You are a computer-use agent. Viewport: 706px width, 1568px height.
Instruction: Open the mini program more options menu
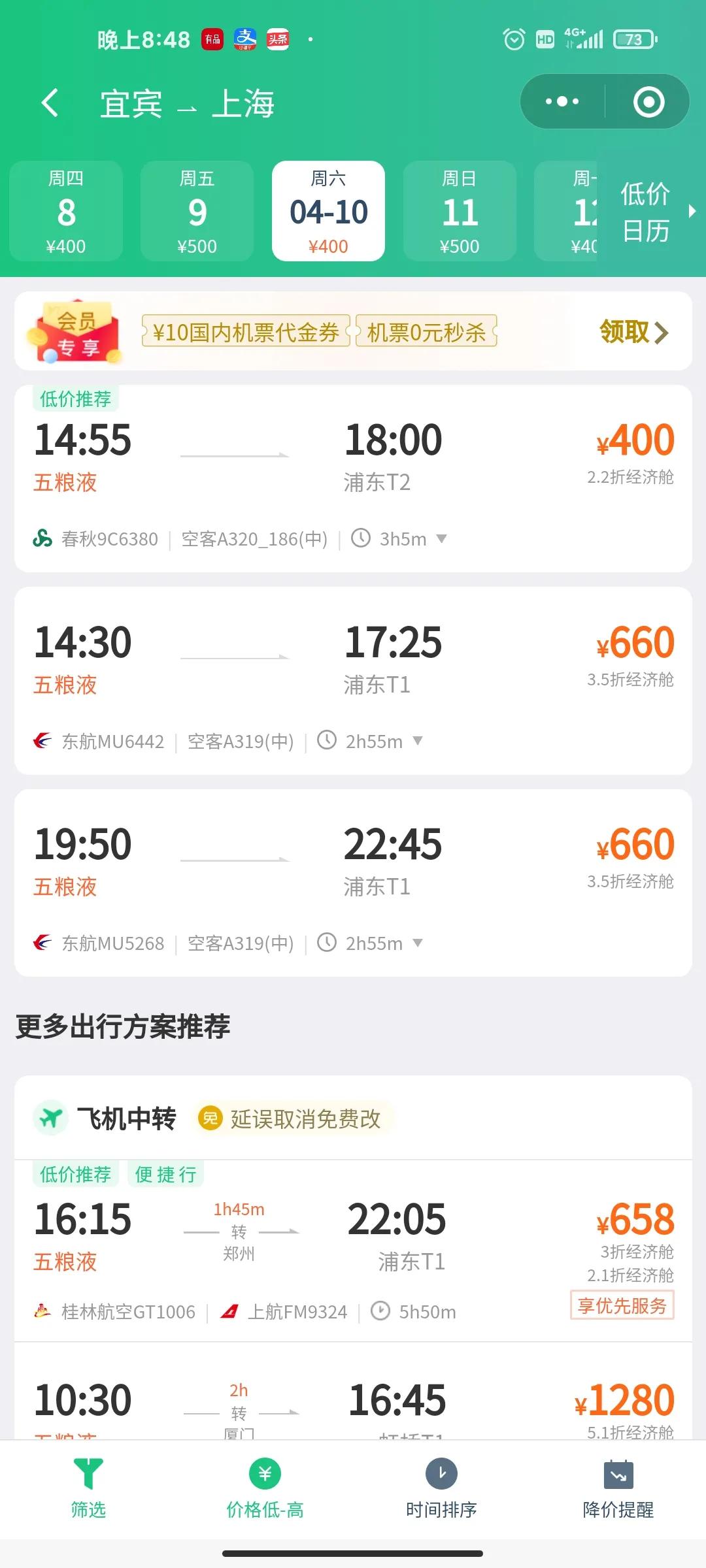[x=562, y=102]
